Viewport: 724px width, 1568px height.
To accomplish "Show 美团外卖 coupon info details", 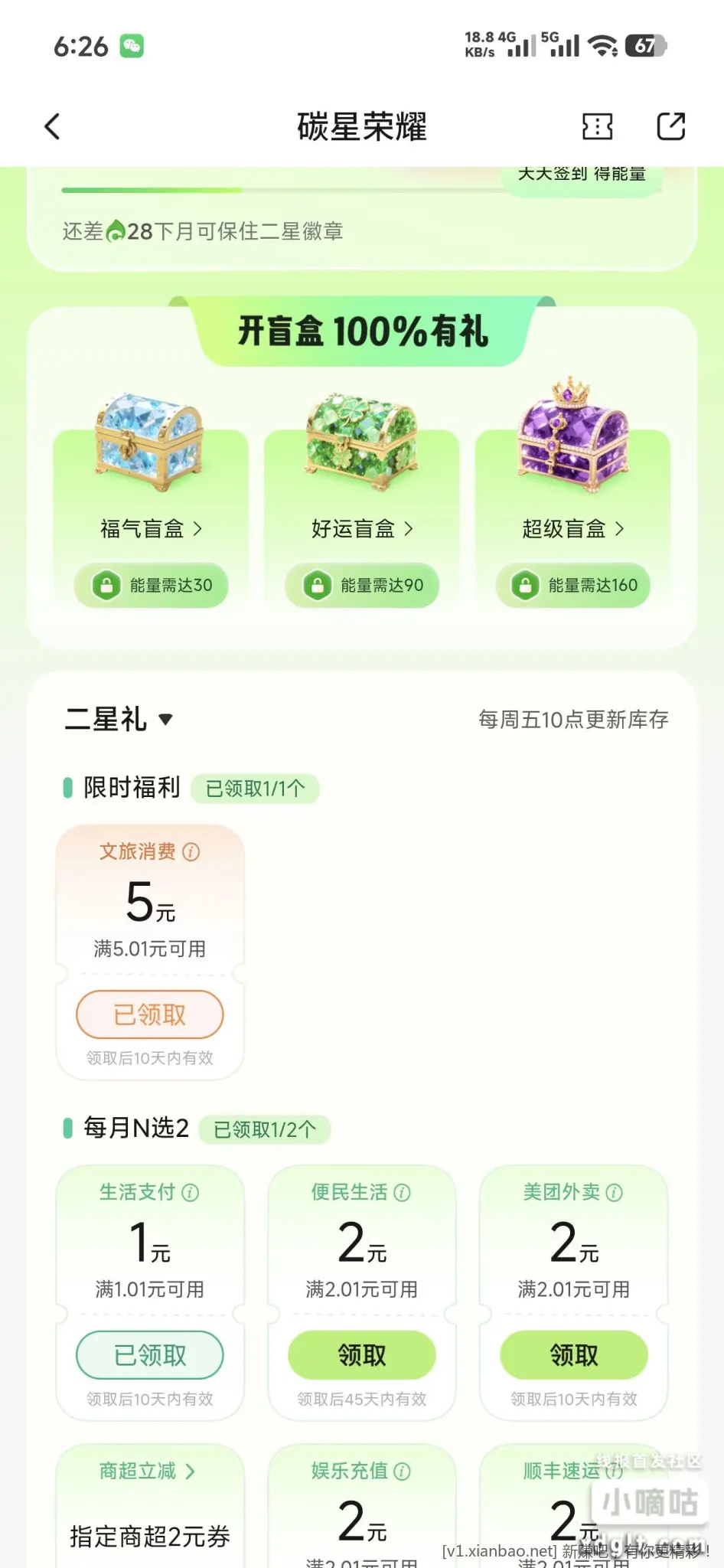I will tap(615, 1193).
